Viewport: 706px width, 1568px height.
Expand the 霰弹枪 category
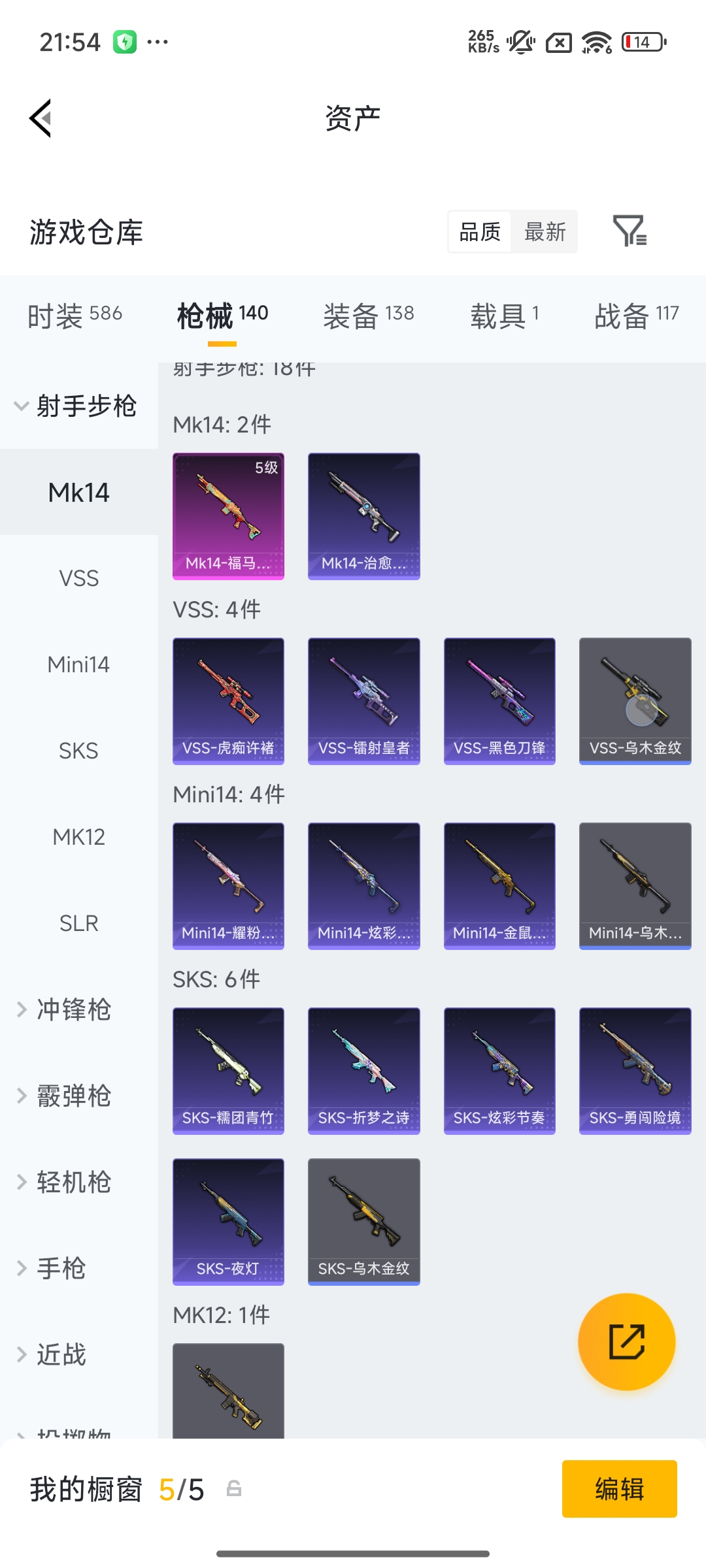pos(72,1096)
